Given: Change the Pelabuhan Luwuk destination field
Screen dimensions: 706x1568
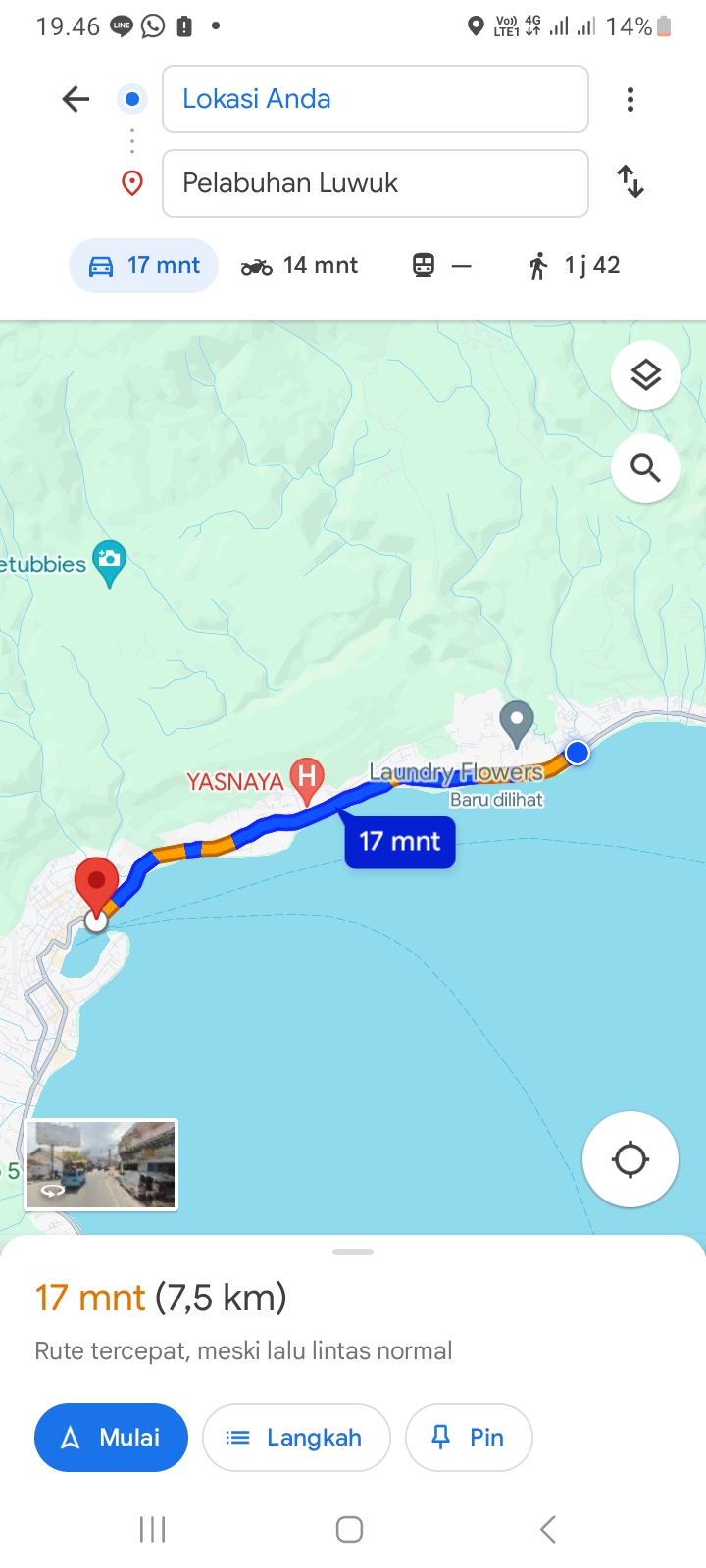Looking at the screenshot, I should click(x=376, y=183).
